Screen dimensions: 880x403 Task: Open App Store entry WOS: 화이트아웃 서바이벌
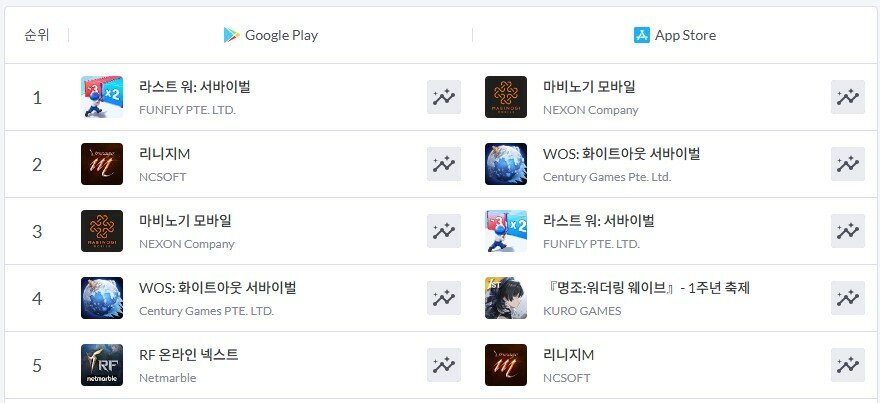[620, 154]
